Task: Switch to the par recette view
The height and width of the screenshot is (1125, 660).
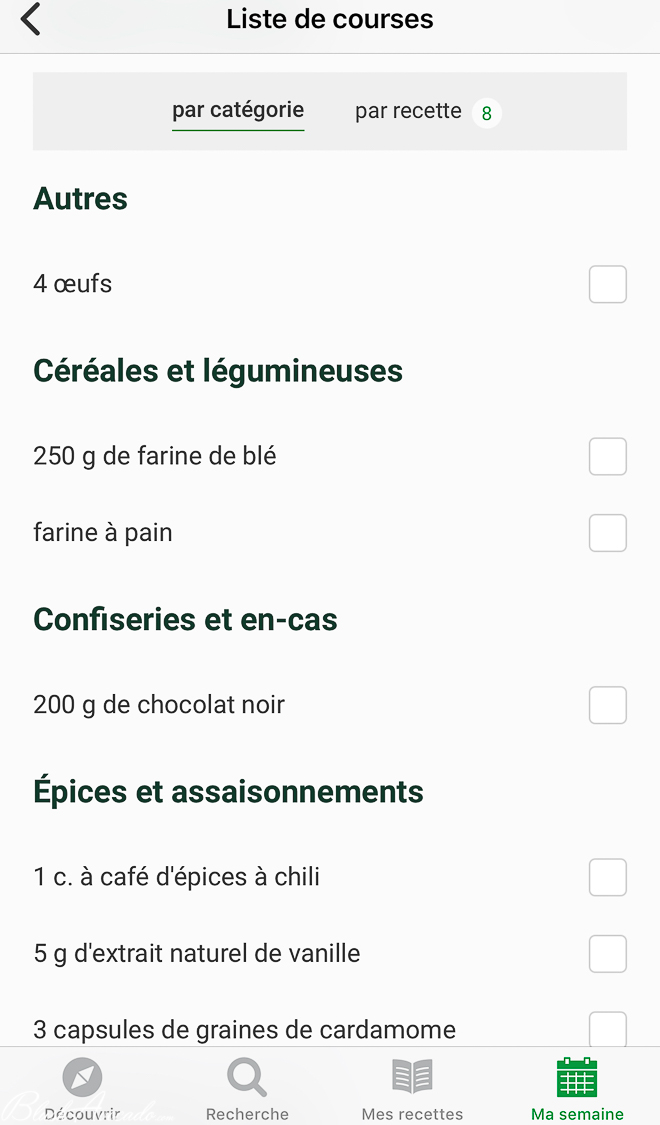Action: click(409, 112)
